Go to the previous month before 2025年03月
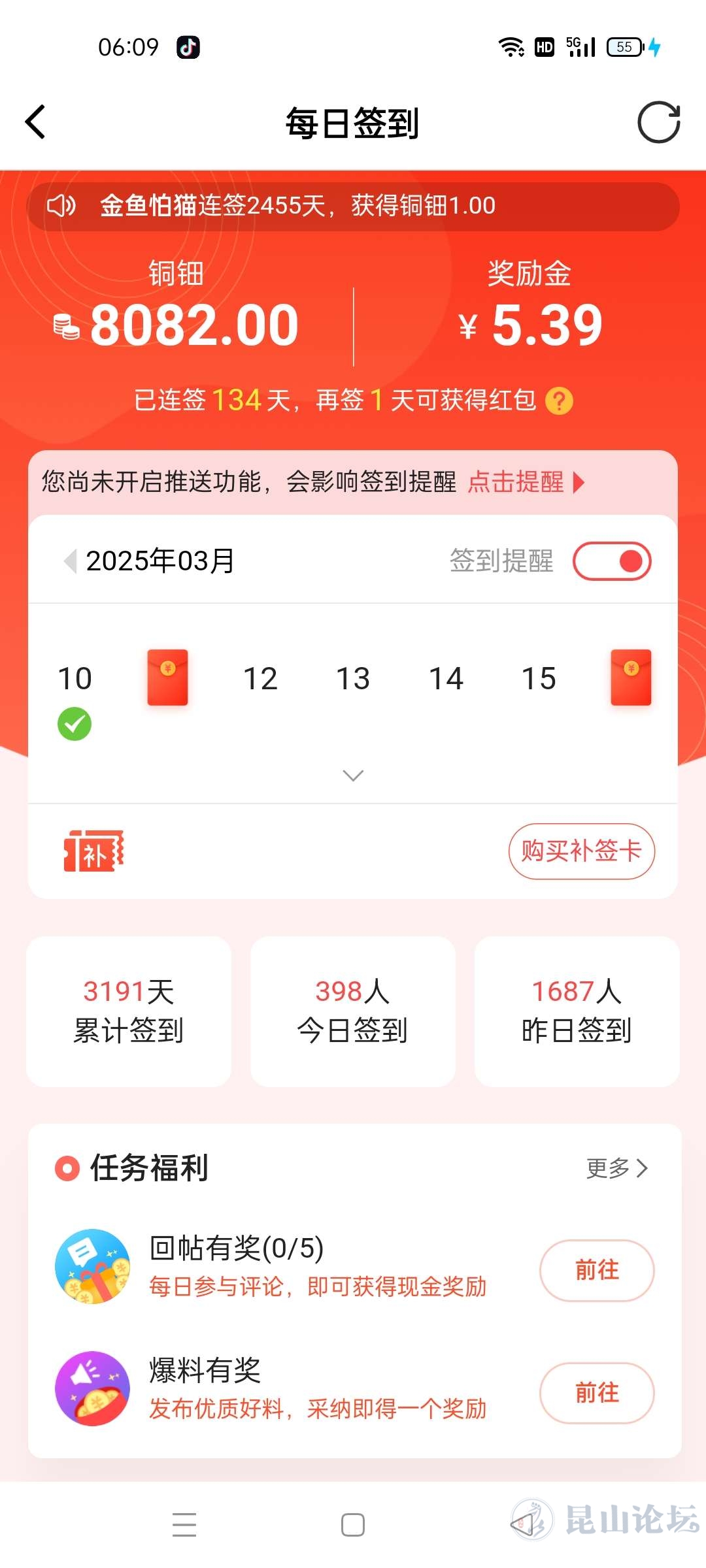706x1568 pixels. point(70,561)
